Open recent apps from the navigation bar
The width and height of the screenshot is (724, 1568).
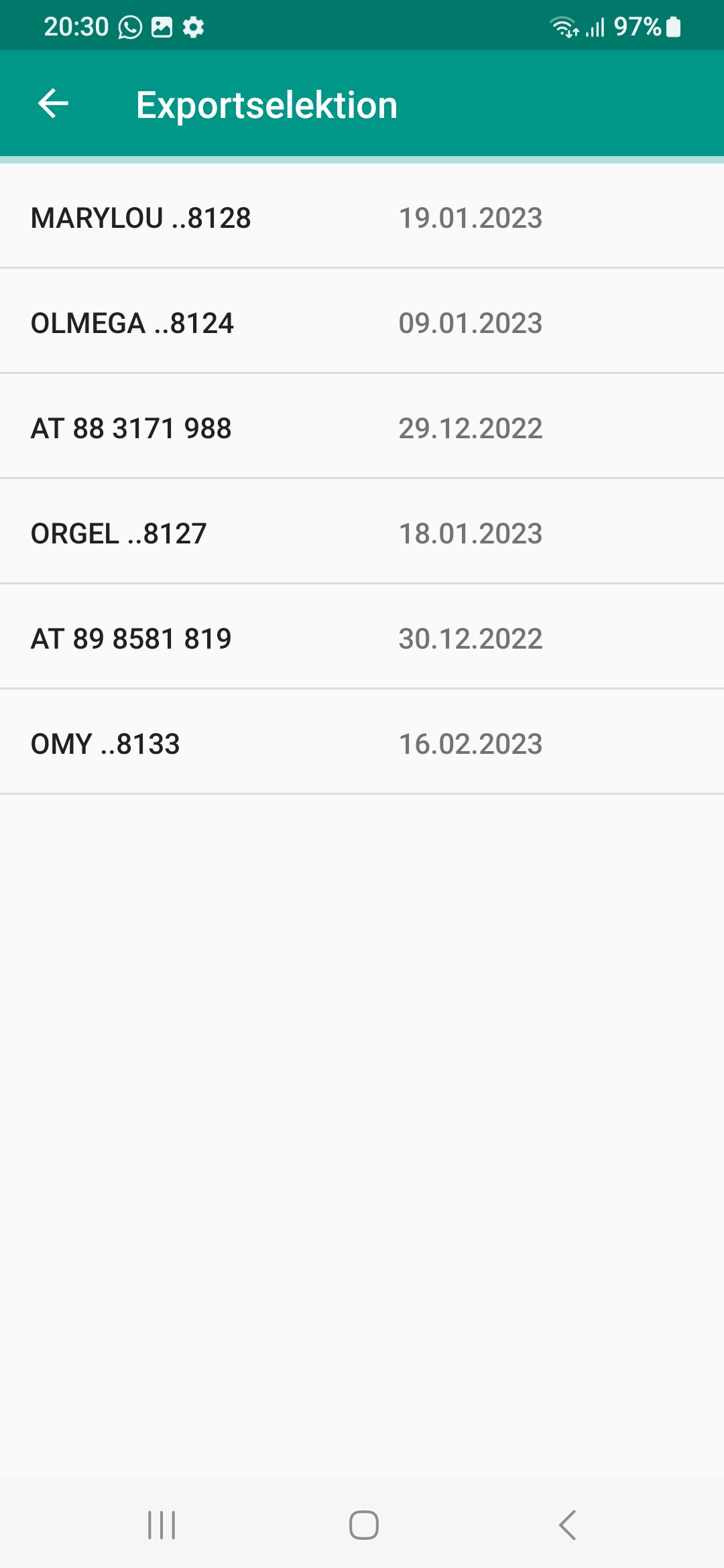click(162, 1525)
